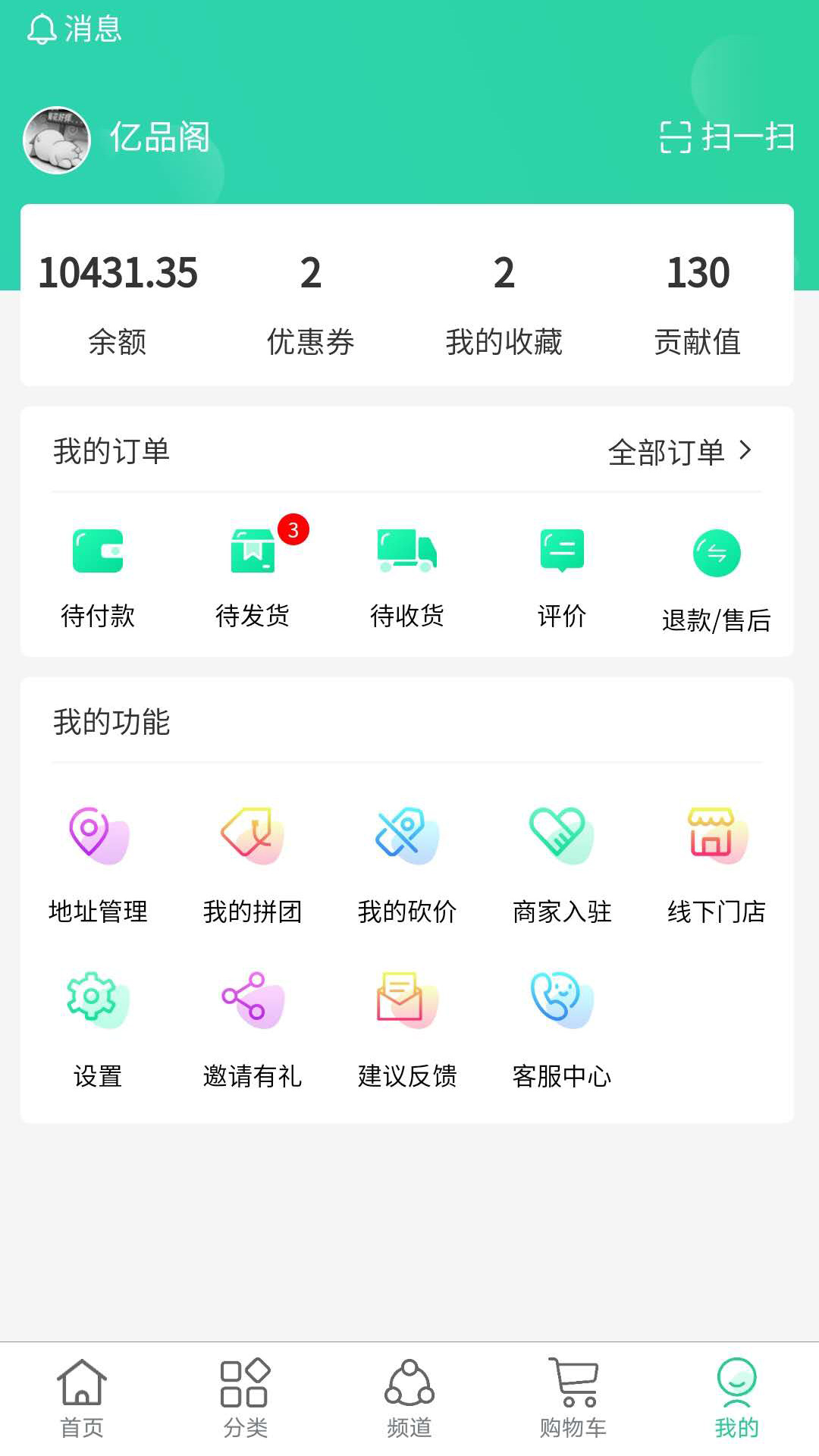Open 待收货 delivery truck icon
The image size is (819, 1456).
point(408,554)
